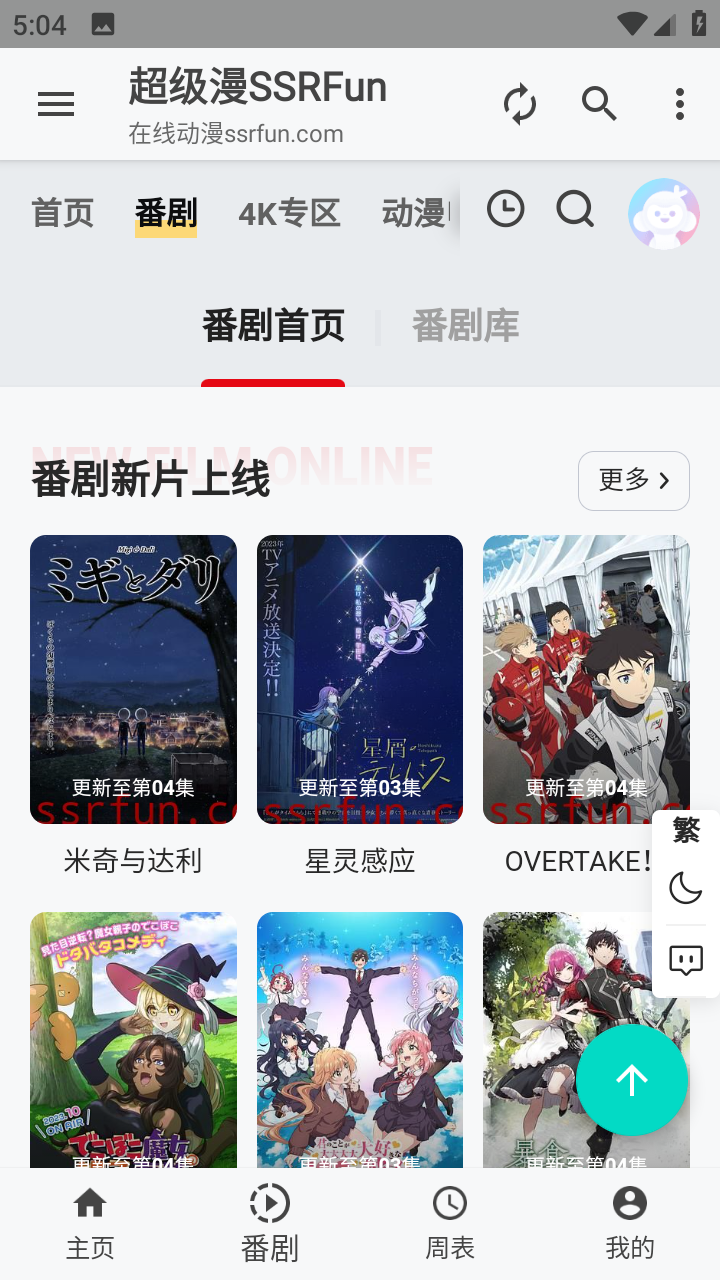
Task: Toggle traditional Chinese with the 繁 button
Action: tap(687, 830)
